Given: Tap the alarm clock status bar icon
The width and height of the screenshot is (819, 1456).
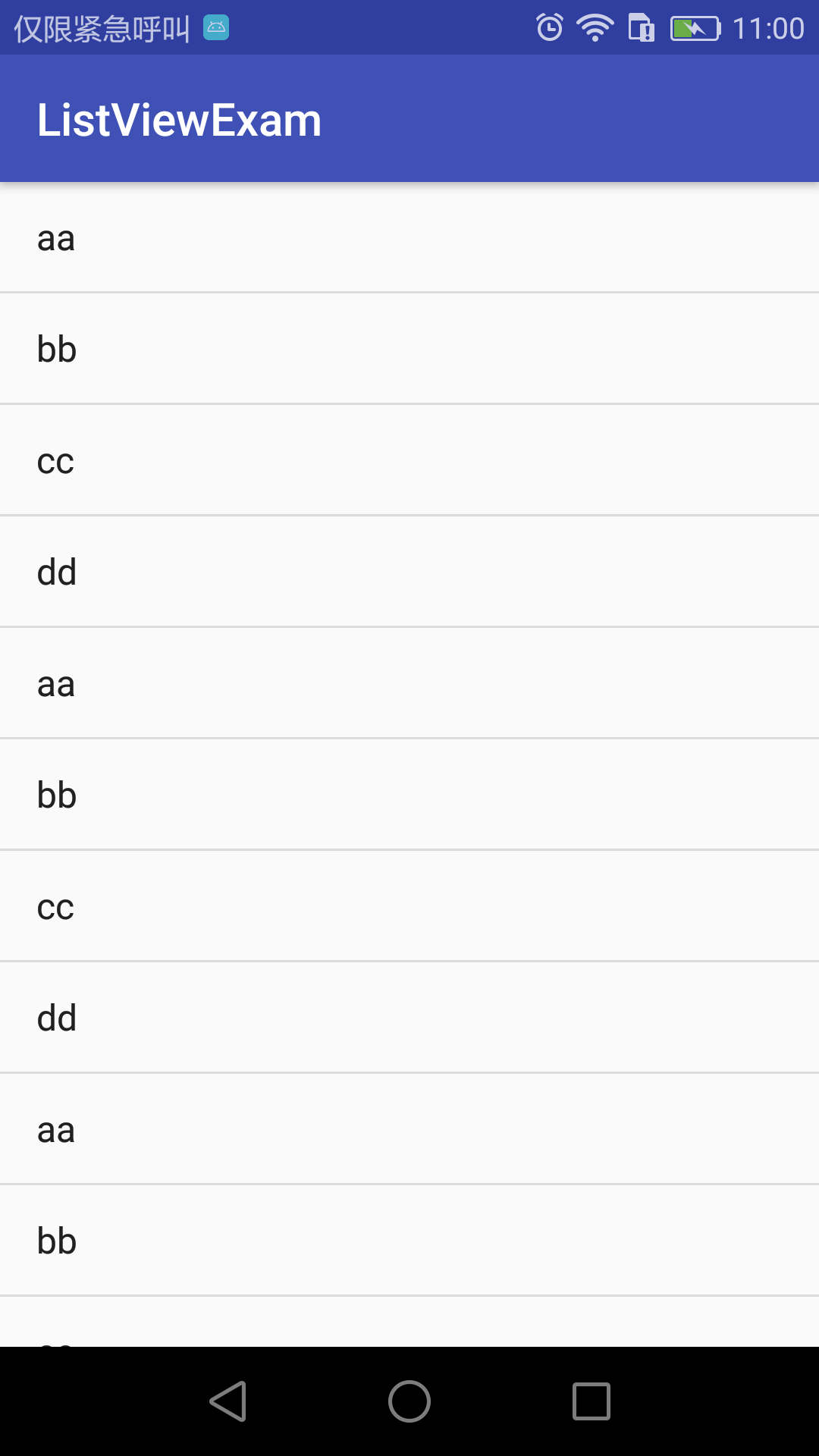Looking at the screenshot, I should pos(549,27).
